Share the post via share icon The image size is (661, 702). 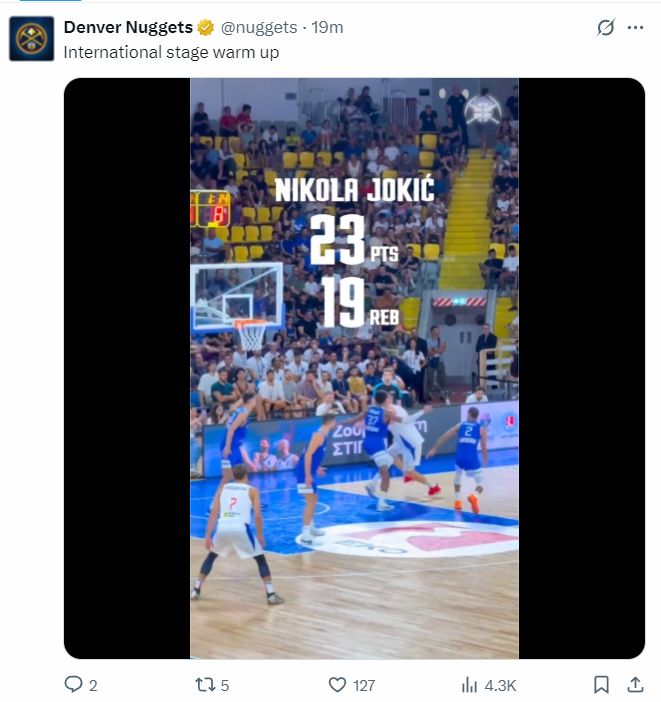point(635,685)
